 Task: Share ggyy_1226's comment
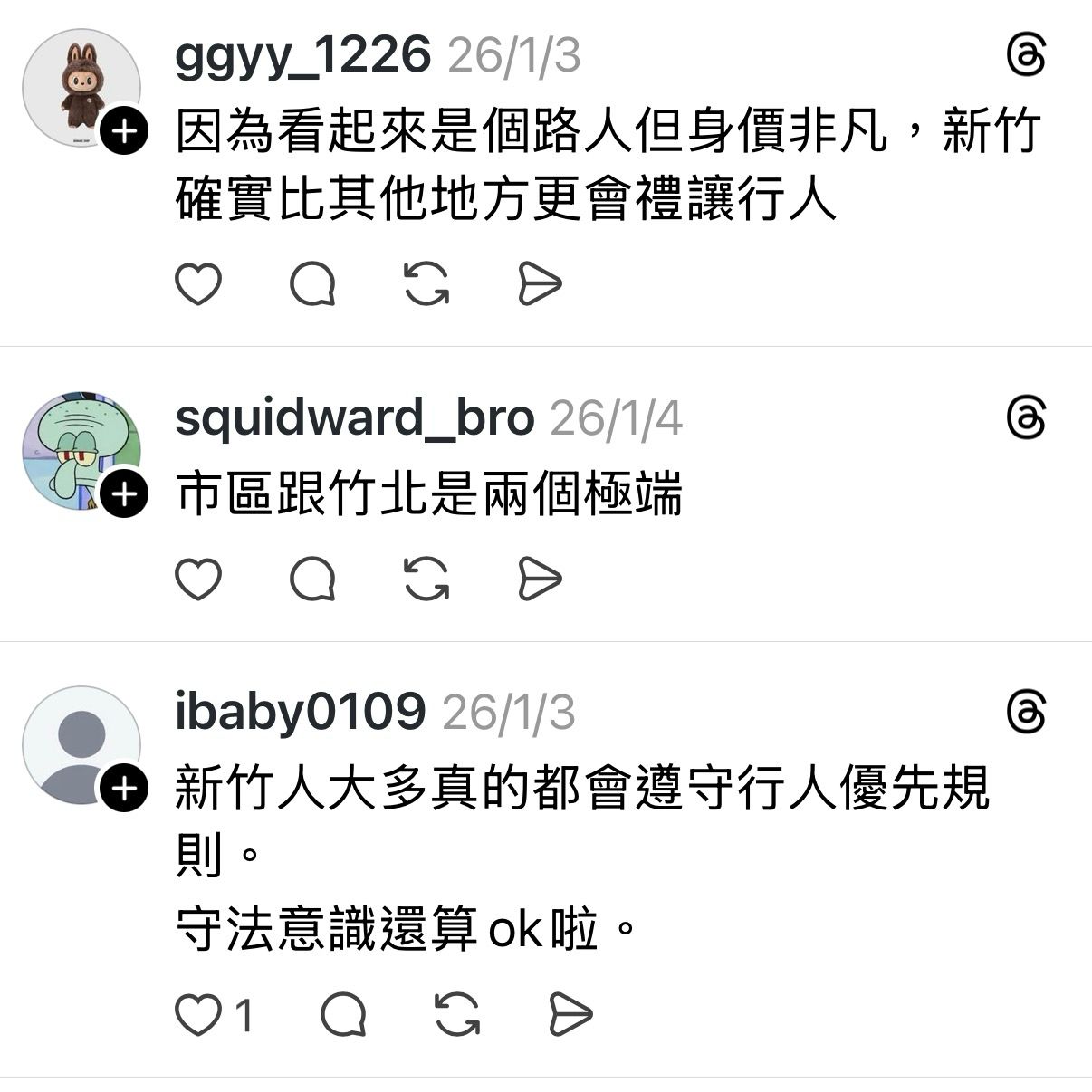click(540, 284)
